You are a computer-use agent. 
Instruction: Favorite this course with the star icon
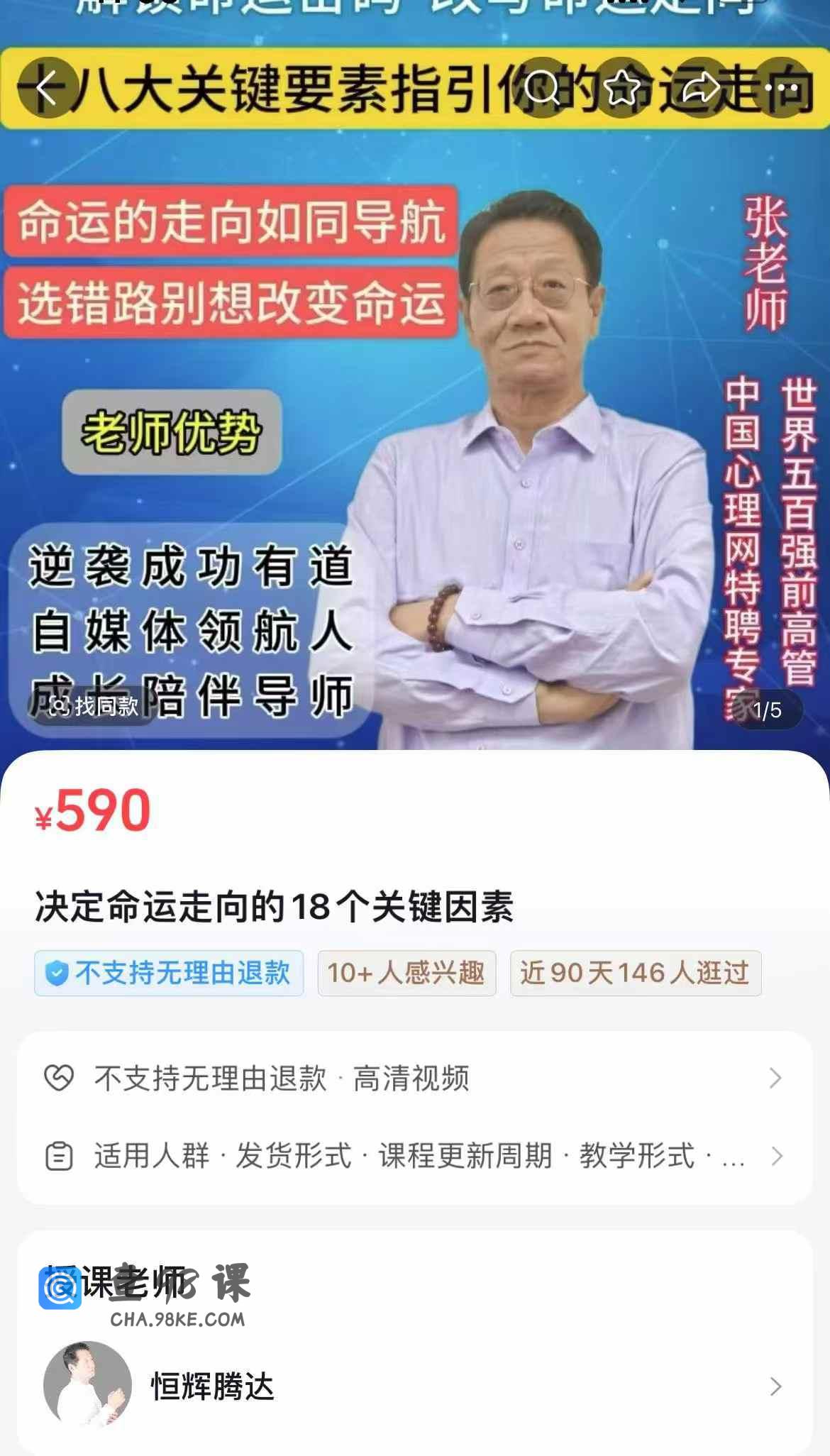(x=622, y=88)
